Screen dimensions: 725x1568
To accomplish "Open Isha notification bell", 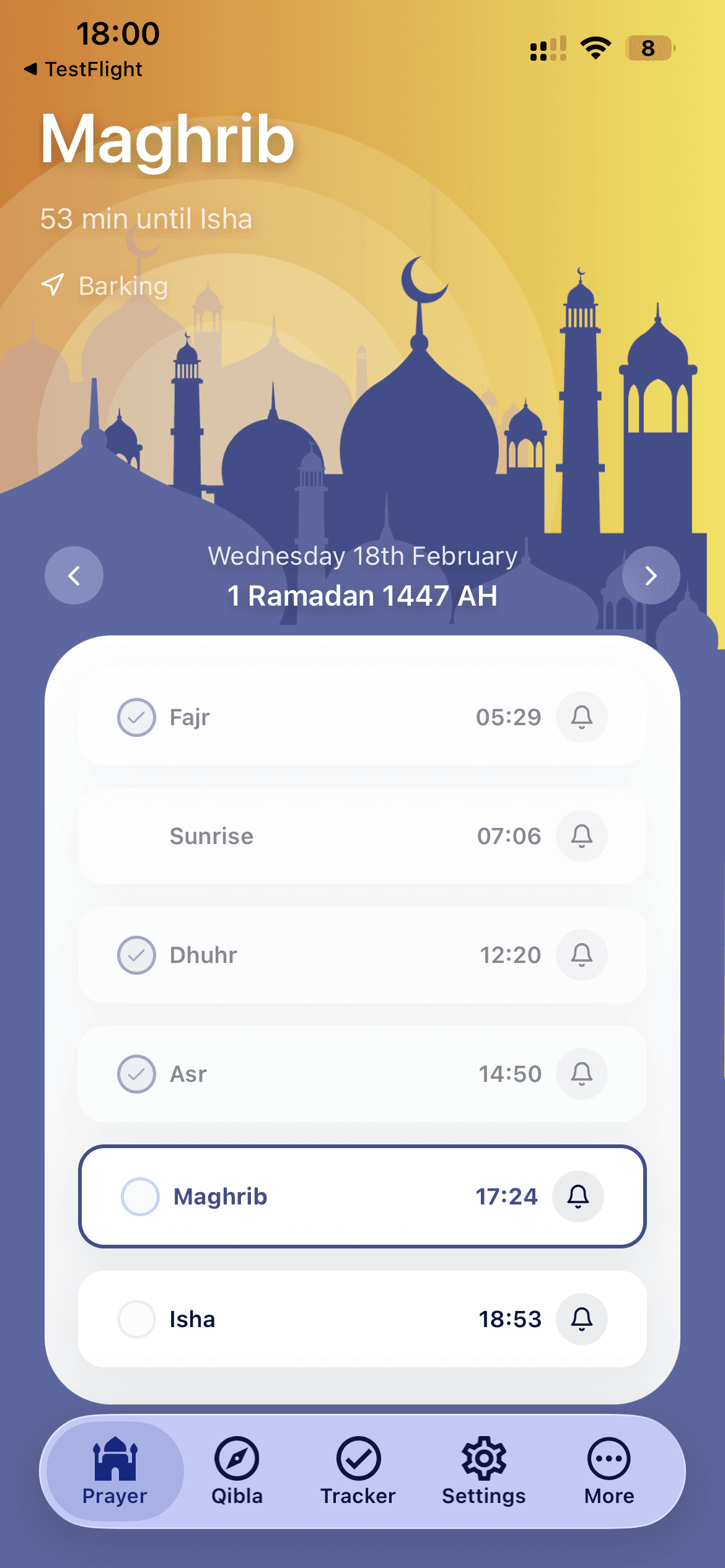I will (x=581, y=1319).
